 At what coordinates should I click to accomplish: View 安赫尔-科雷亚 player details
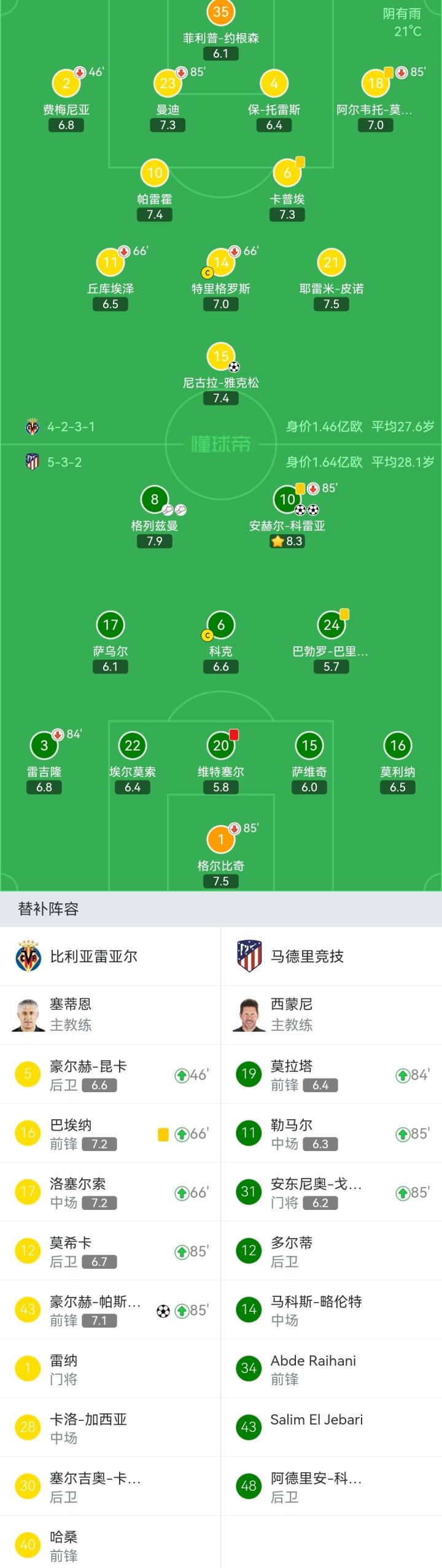point(287,500)
